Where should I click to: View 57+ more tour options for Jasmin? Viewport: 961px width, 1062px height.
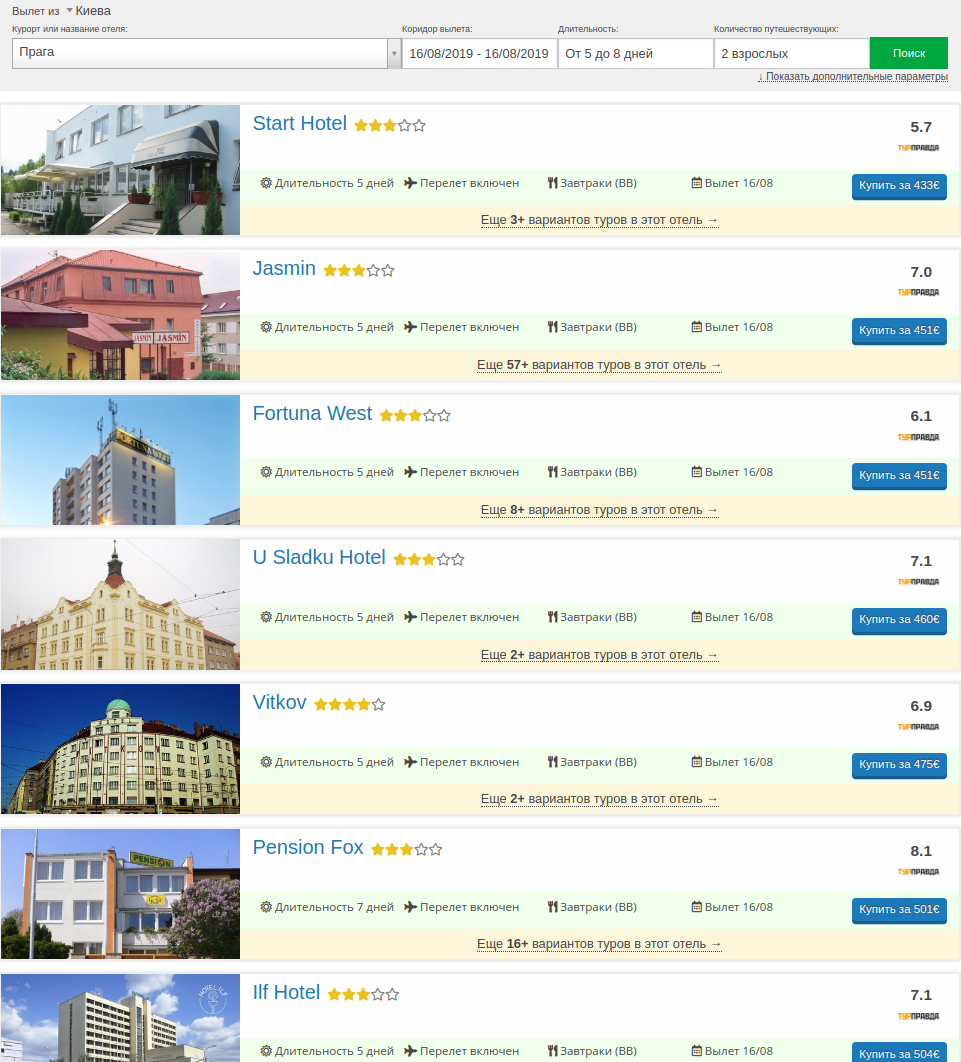coord(599,365)
